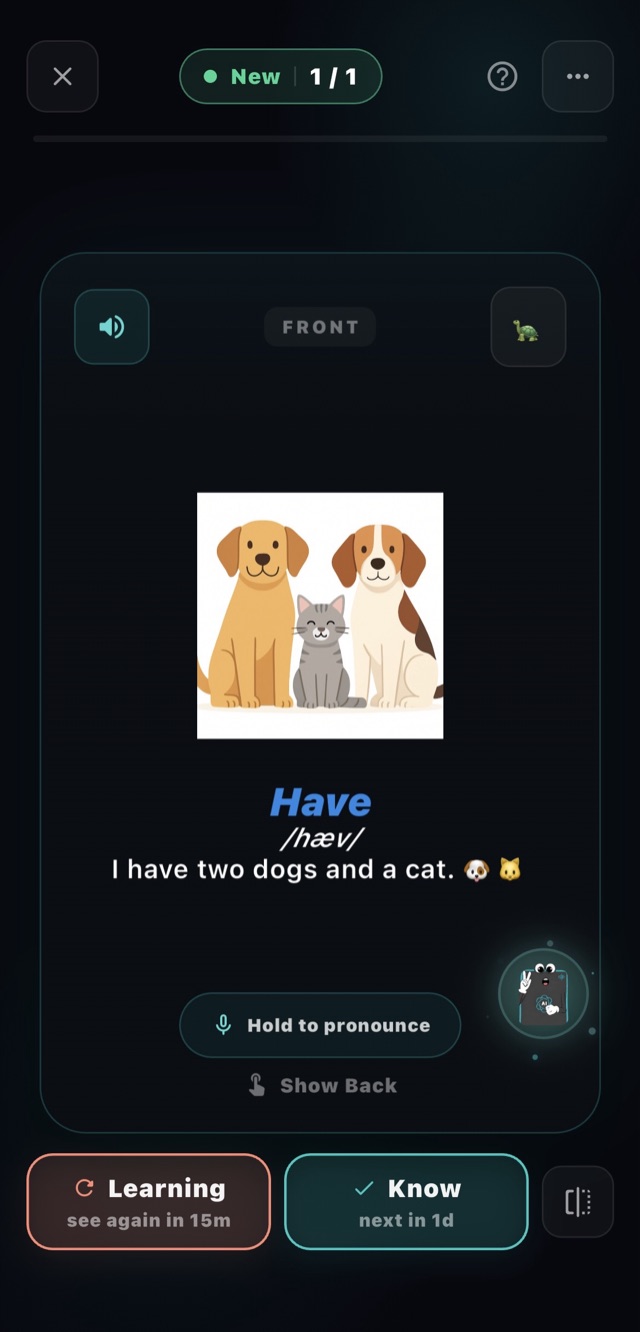Open the three-dot overflow menu
Viewport: 640px width, 1332px height.
(x=578, y=77)
